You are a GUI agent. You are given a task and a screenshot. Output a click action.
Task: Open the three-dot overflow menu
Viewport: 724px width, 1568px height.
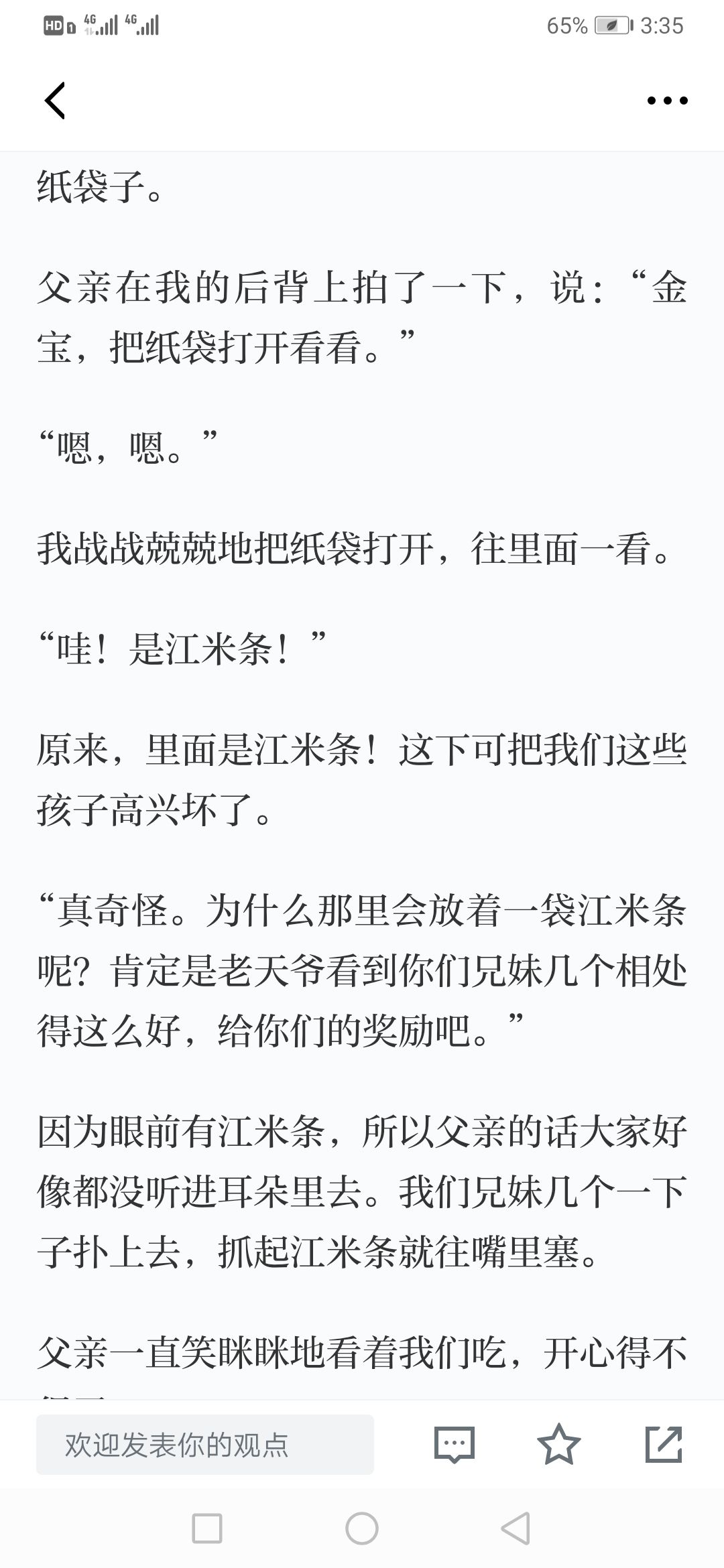tap(667, 101)
